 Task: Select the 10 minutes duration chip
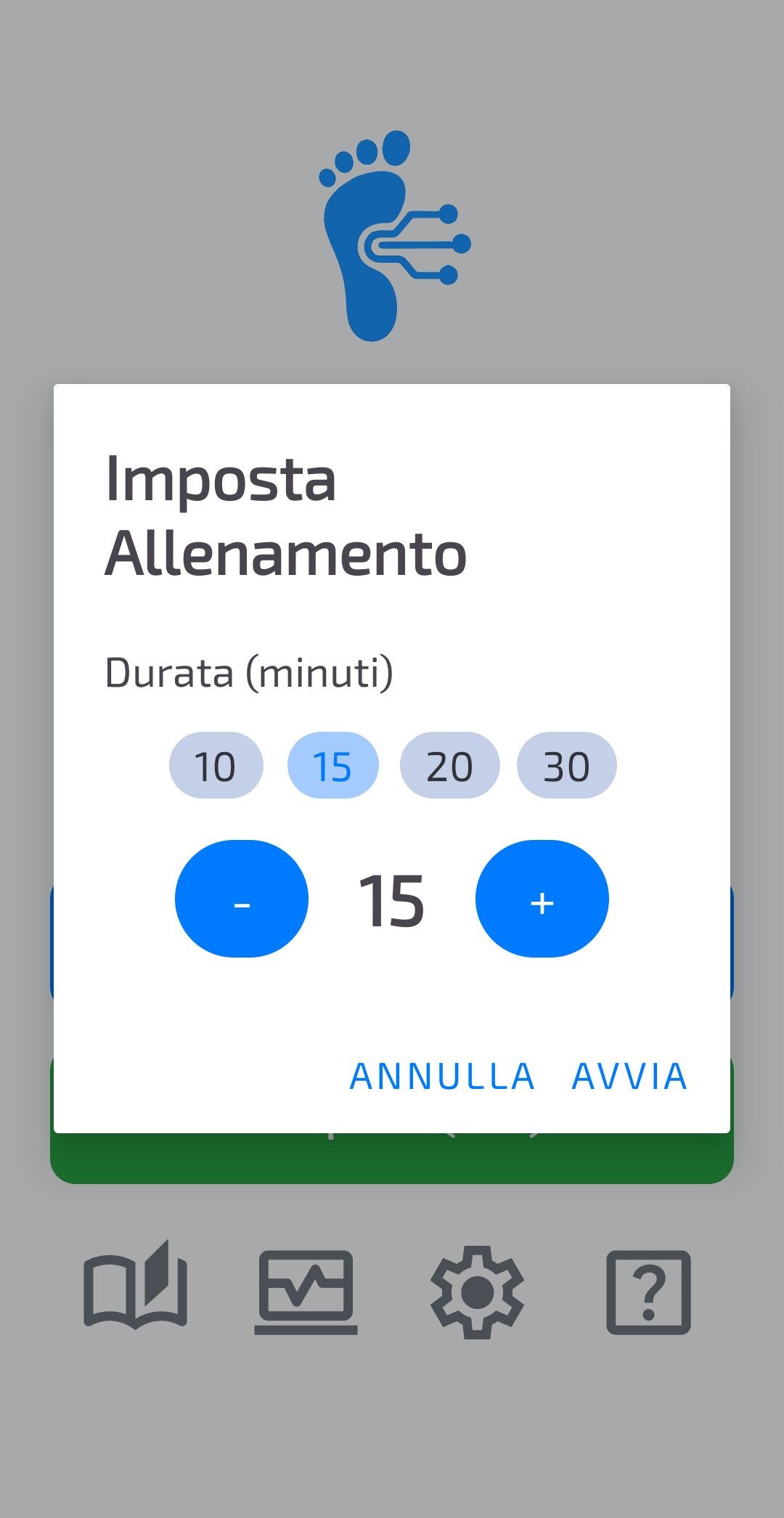tap(216, 765)
